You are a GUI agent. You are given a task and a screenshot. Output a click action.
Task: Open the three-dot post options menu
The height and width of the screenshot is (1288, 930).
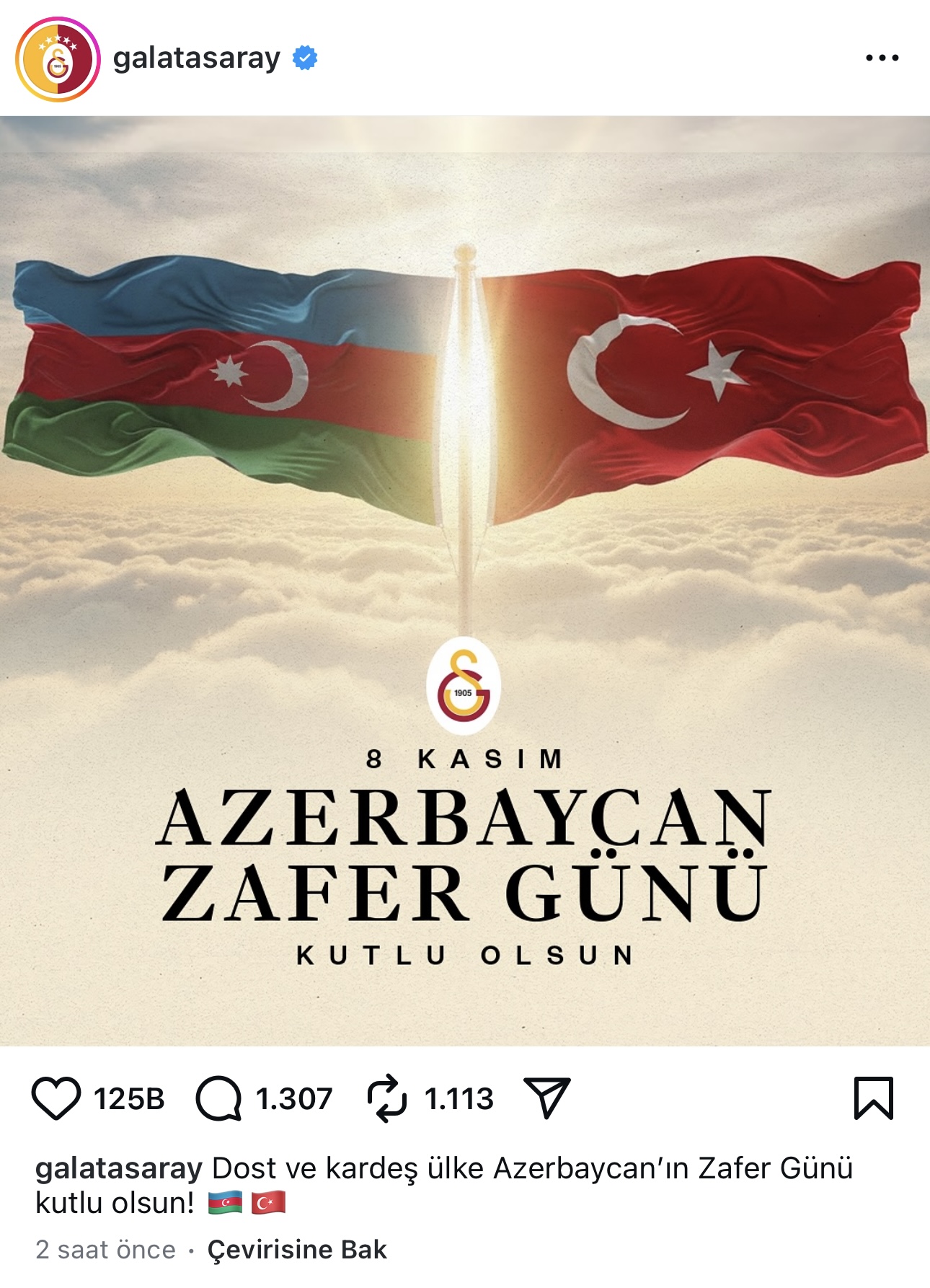[x=882, y=58]
